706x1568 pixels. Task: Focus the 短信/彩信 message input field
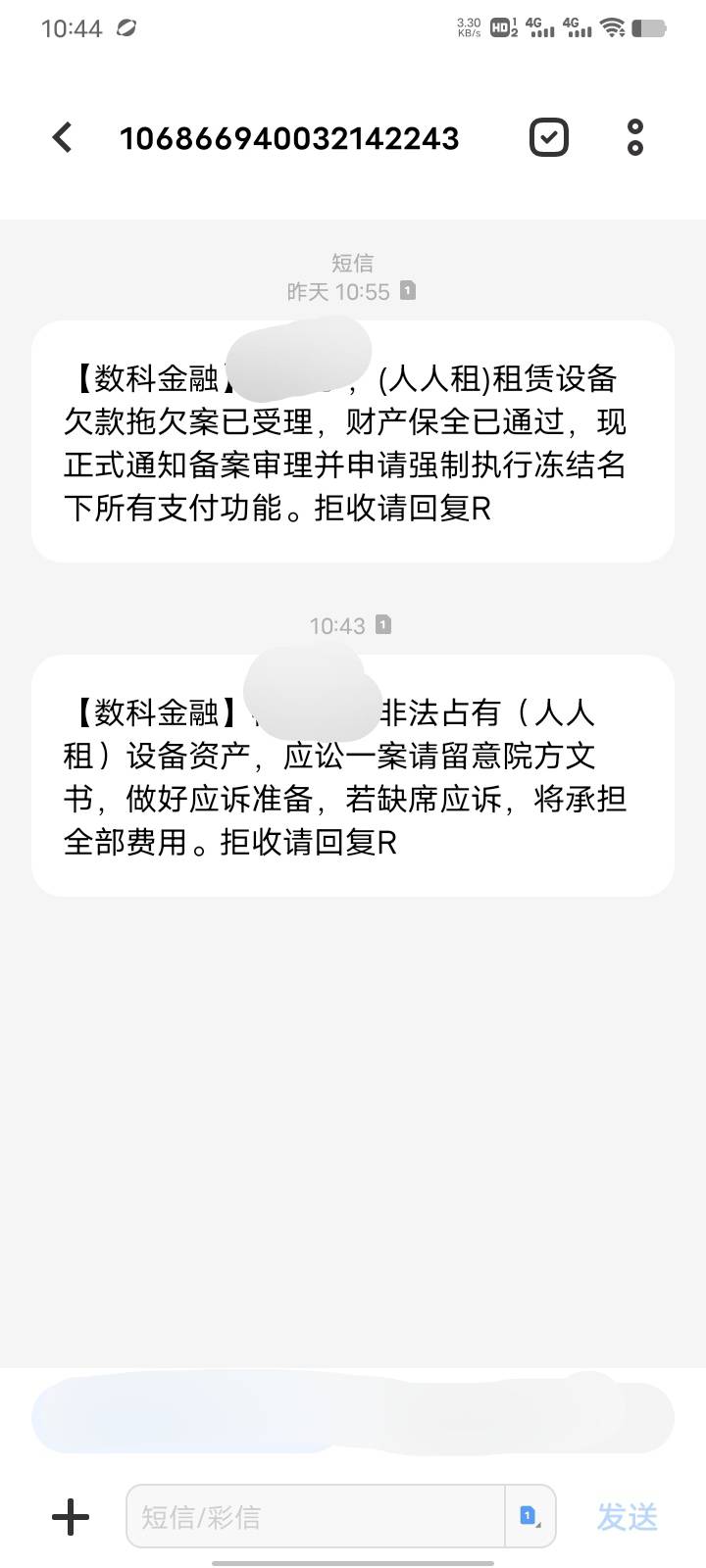[x=316, y=1516]
